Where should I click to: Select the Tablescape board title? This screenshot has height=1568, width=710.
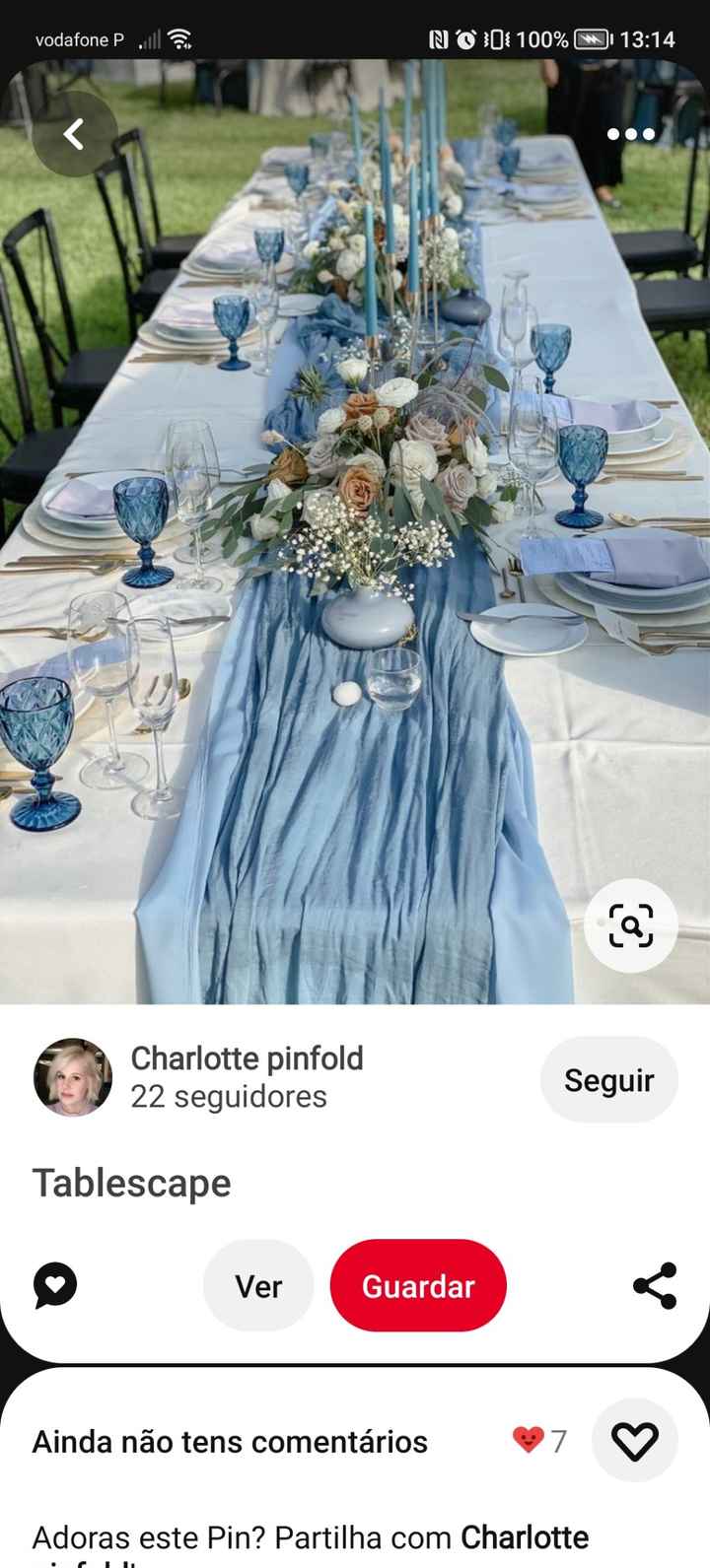tap(131, 1184)
